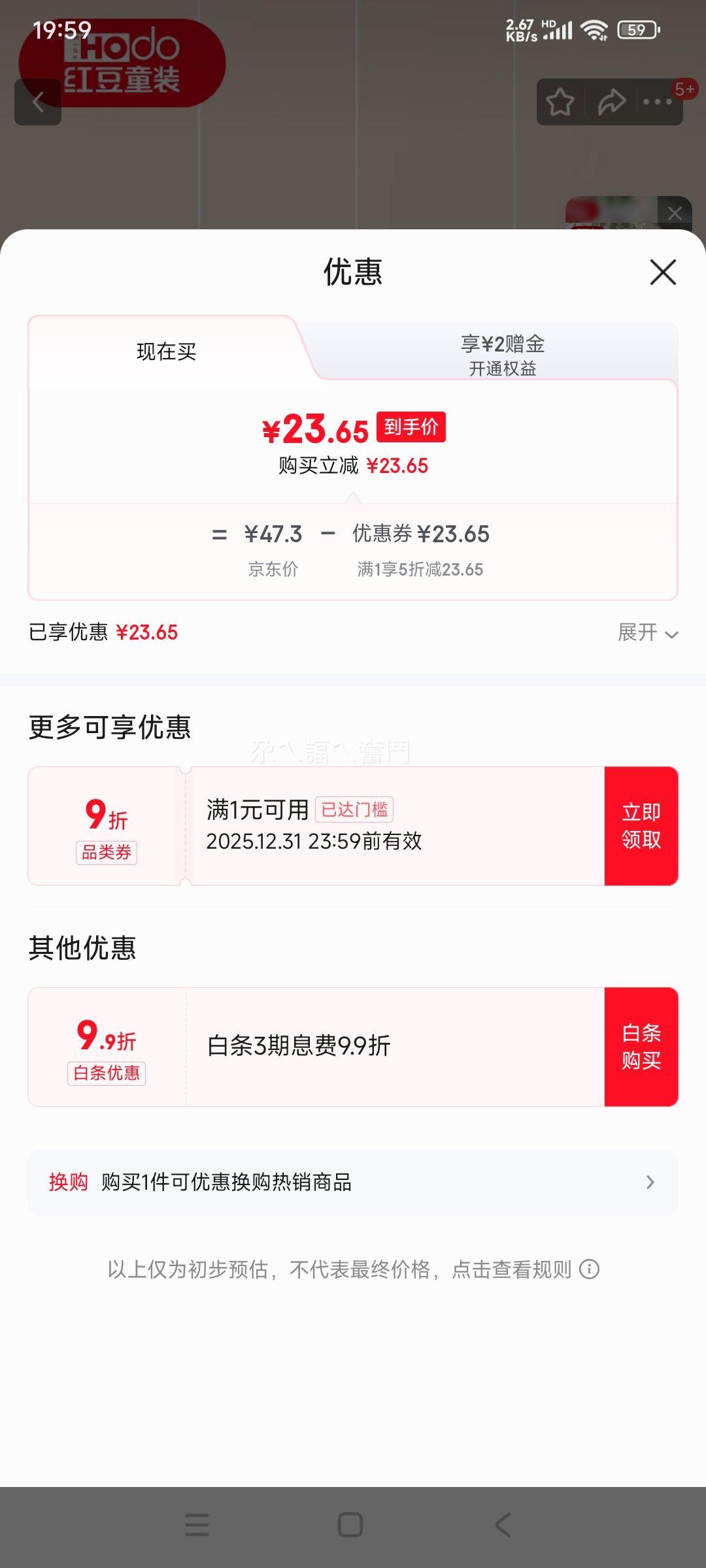
Task: Tap the system back button
Action: point(503,1525)
